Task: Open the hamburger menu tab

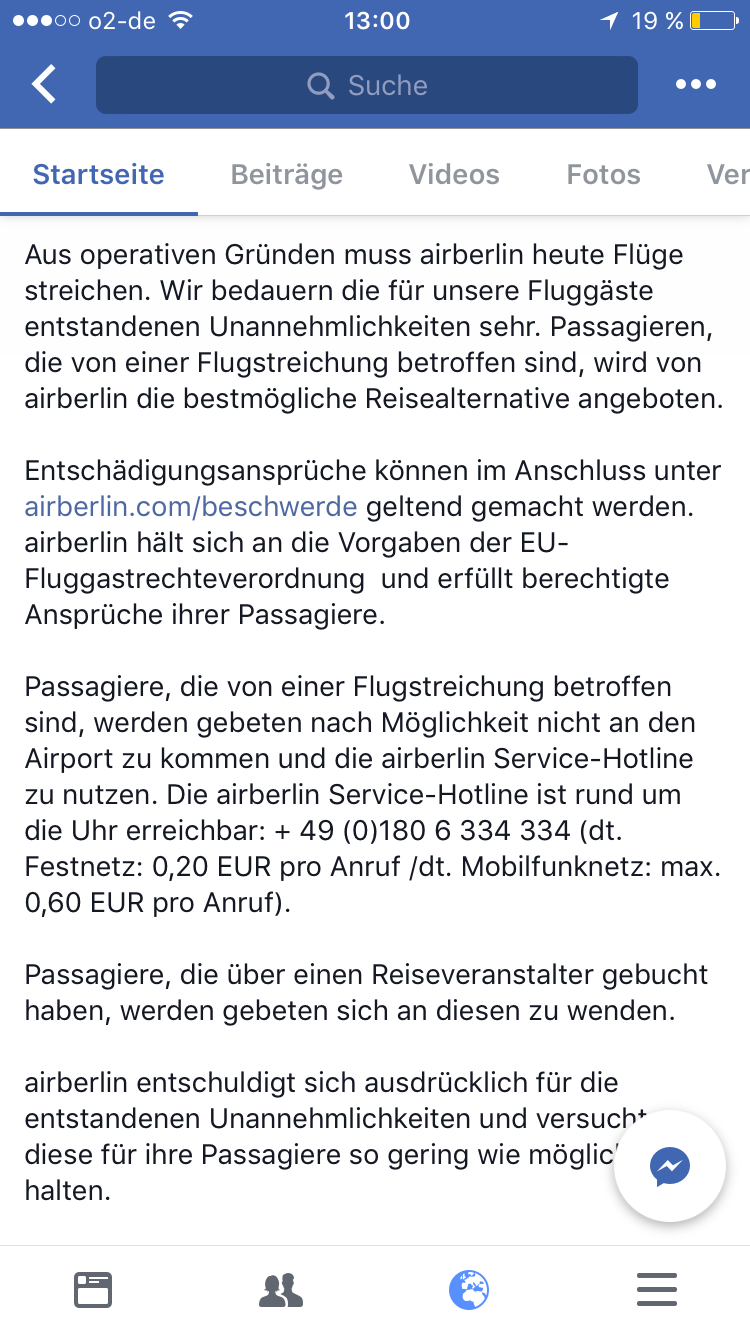Action: [x=657, y=1289]
